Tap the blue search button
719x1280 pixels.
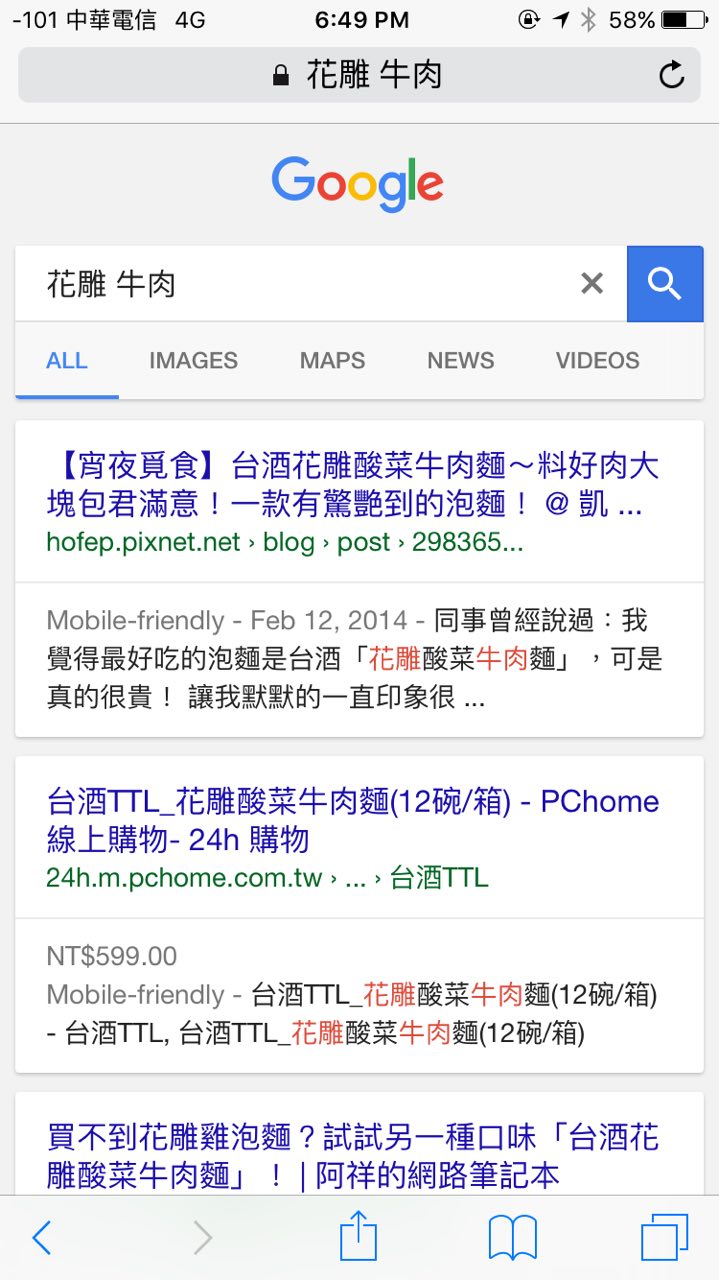point(665,284)
